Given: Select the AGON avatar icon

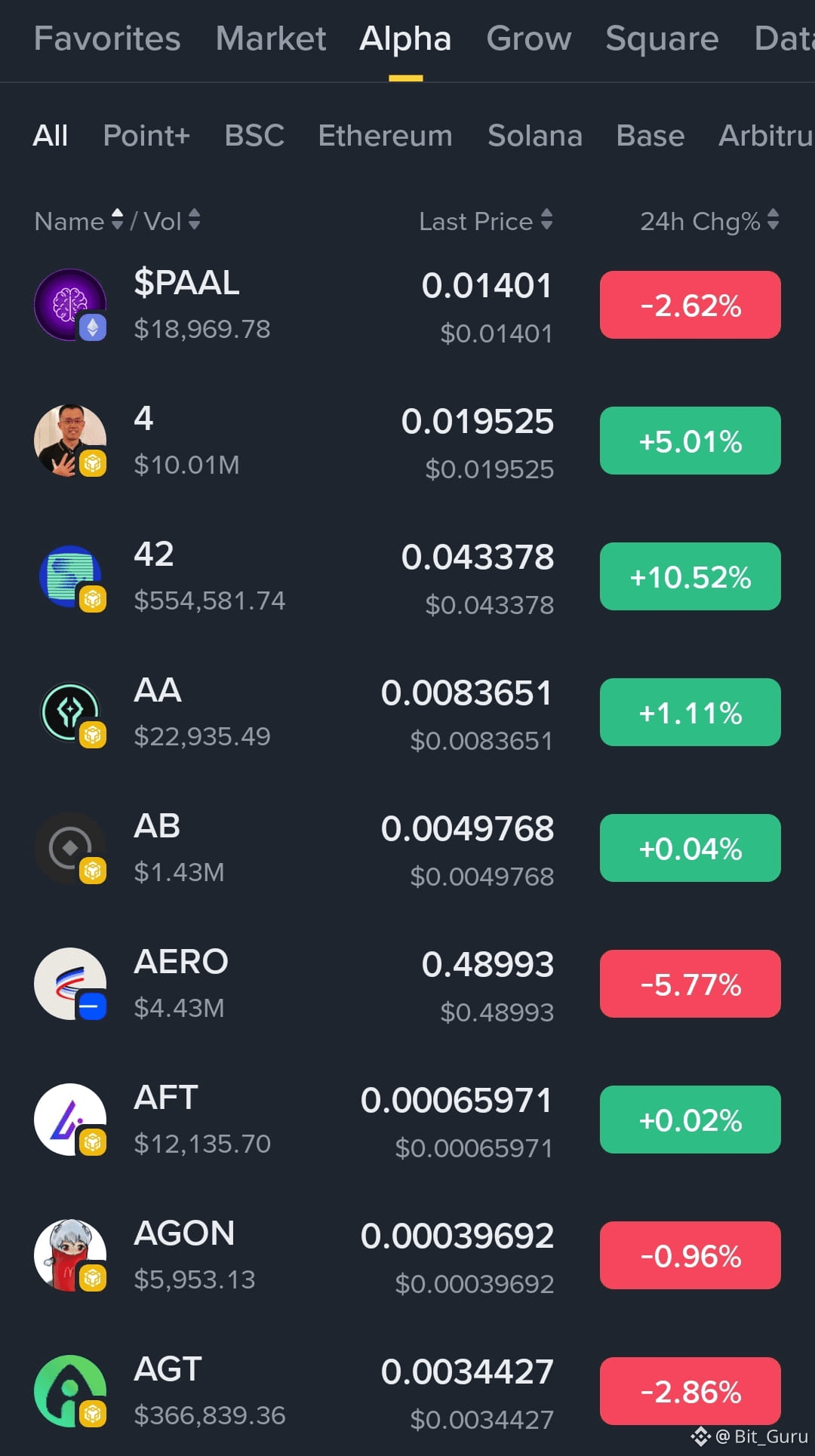Looking at the screenshot, I should pos(70,1255).
